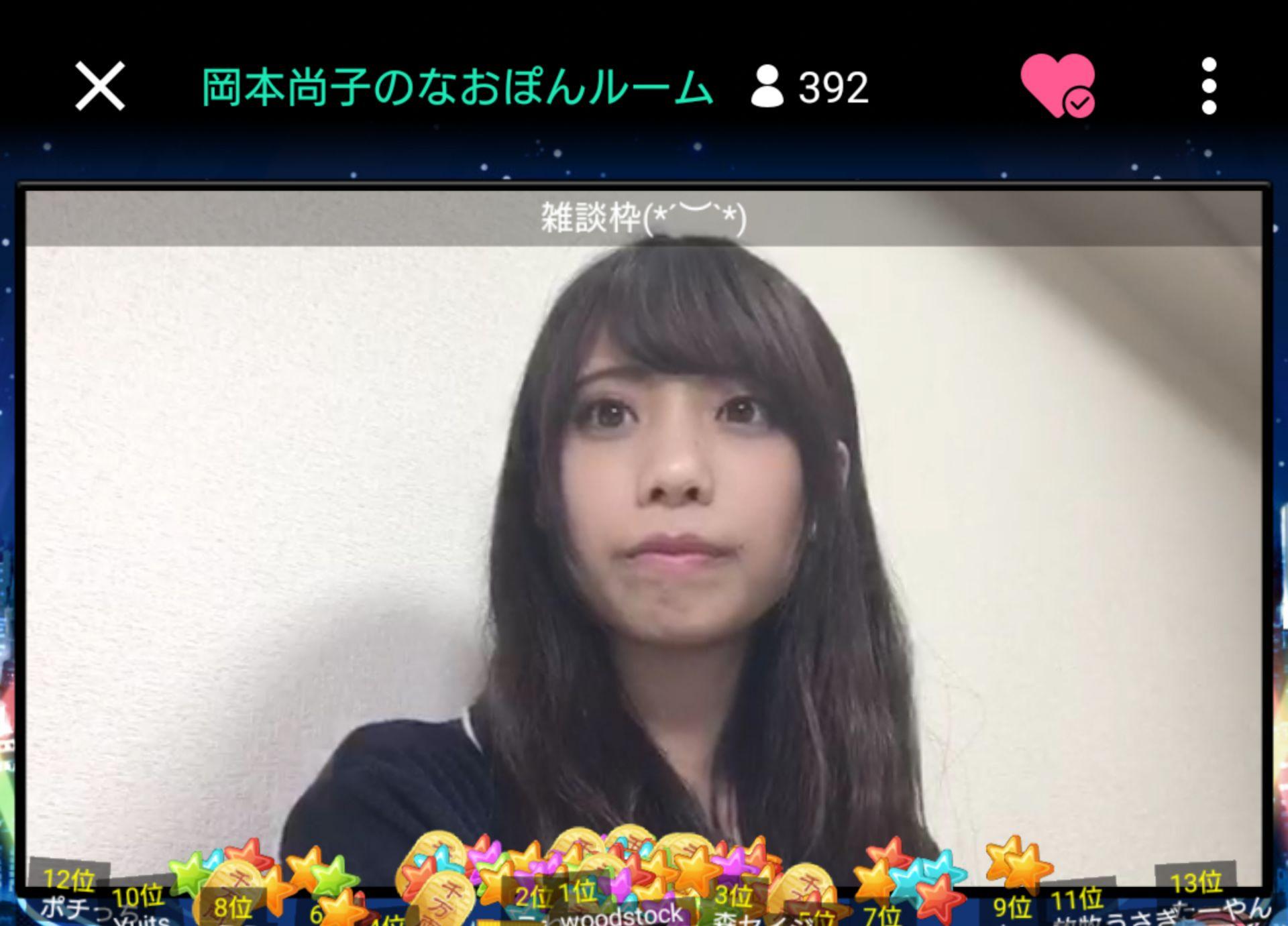Tap the live video player
The image size is (1288, 926).
643,536
